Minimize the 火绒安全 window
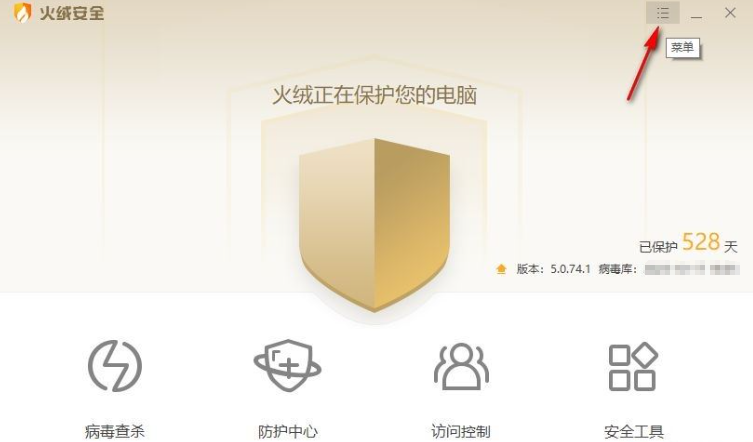 (697, 14)
